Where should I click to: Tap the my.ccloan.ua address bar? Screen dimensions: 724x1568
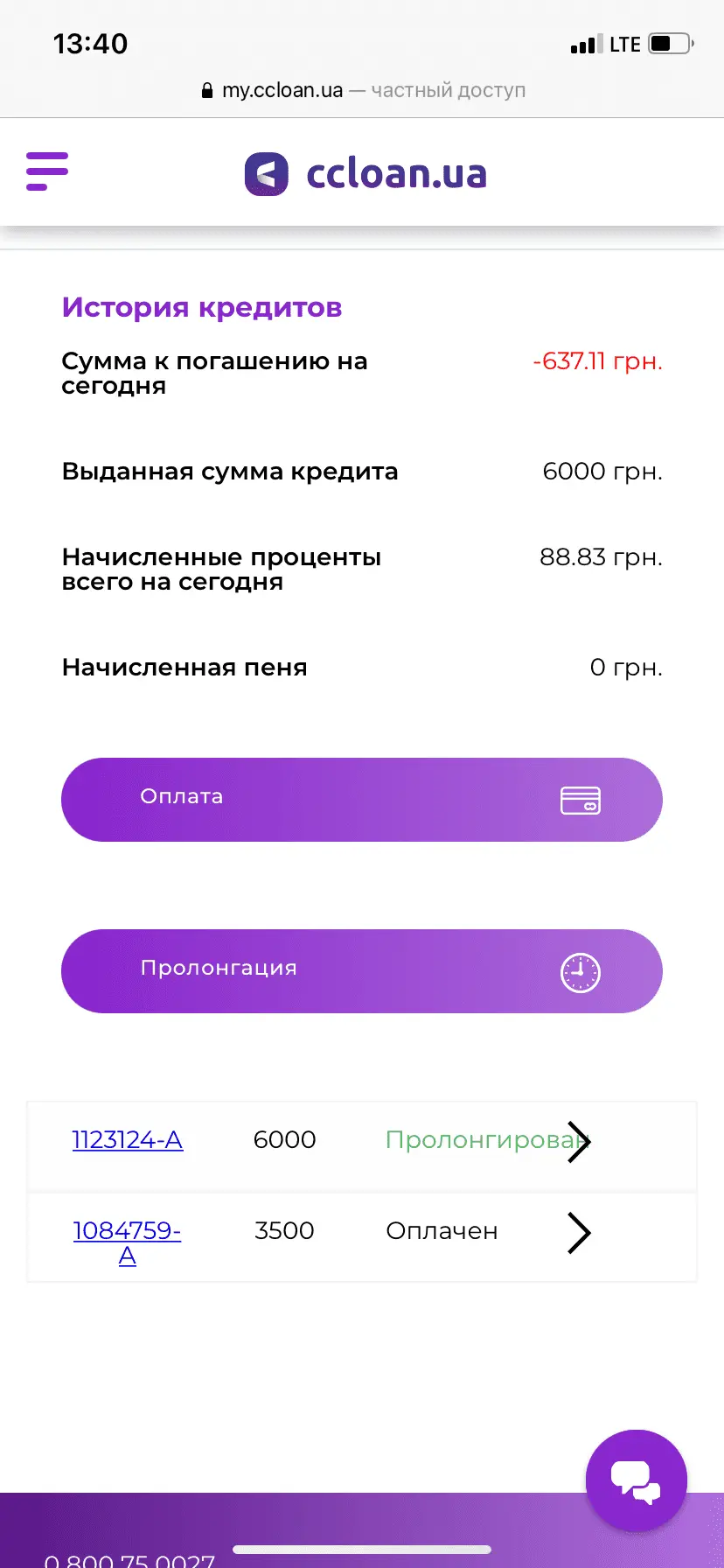[362, 90]
